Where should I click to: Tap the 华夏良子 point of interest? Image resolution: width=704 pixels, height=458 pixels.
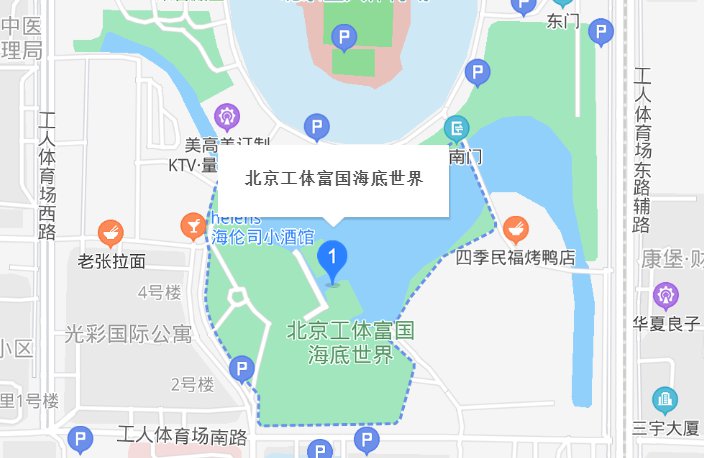pyautogui.click(x=665, y=296)
